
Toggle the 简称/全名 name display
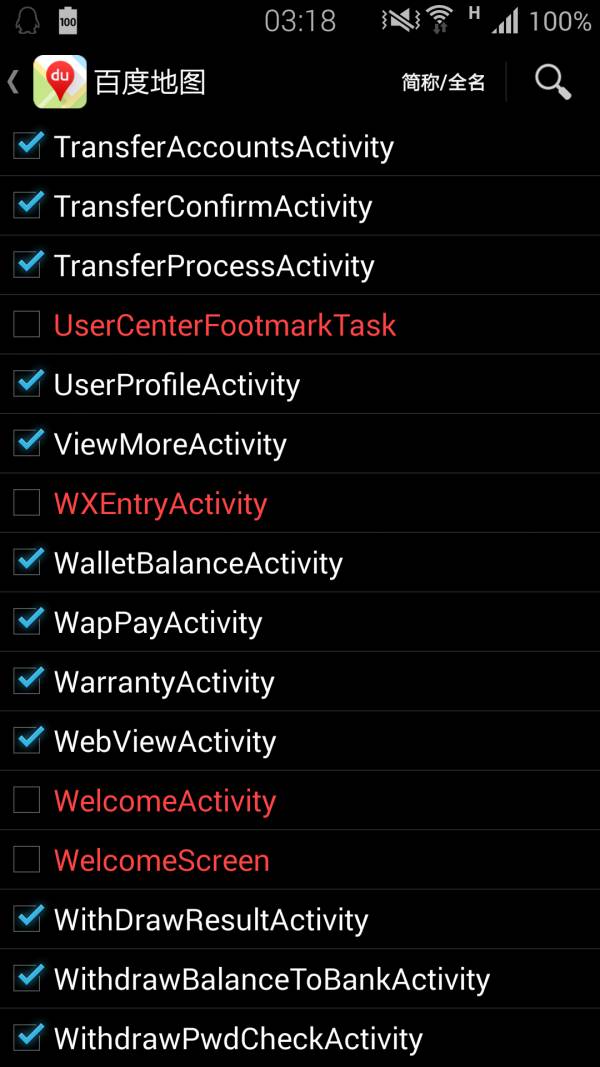pyautogui.click(x=443, y=82)
